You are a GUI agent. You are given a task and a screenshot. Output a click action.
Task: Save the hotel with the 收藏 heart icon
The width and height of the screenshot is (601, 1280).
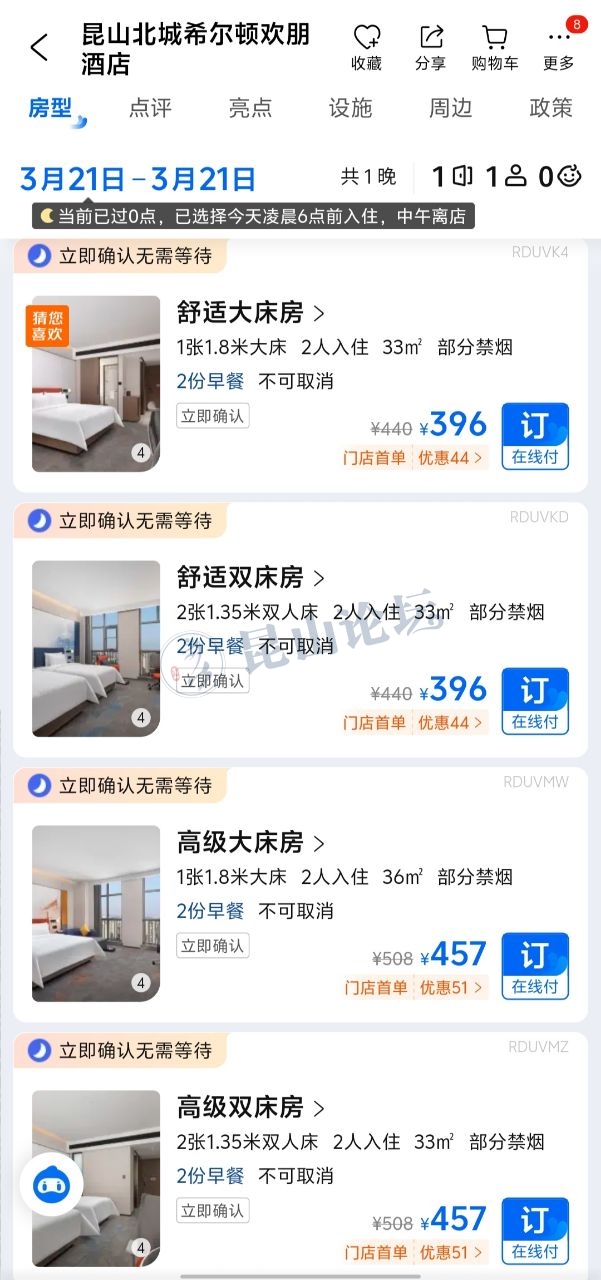click(366, 47)
